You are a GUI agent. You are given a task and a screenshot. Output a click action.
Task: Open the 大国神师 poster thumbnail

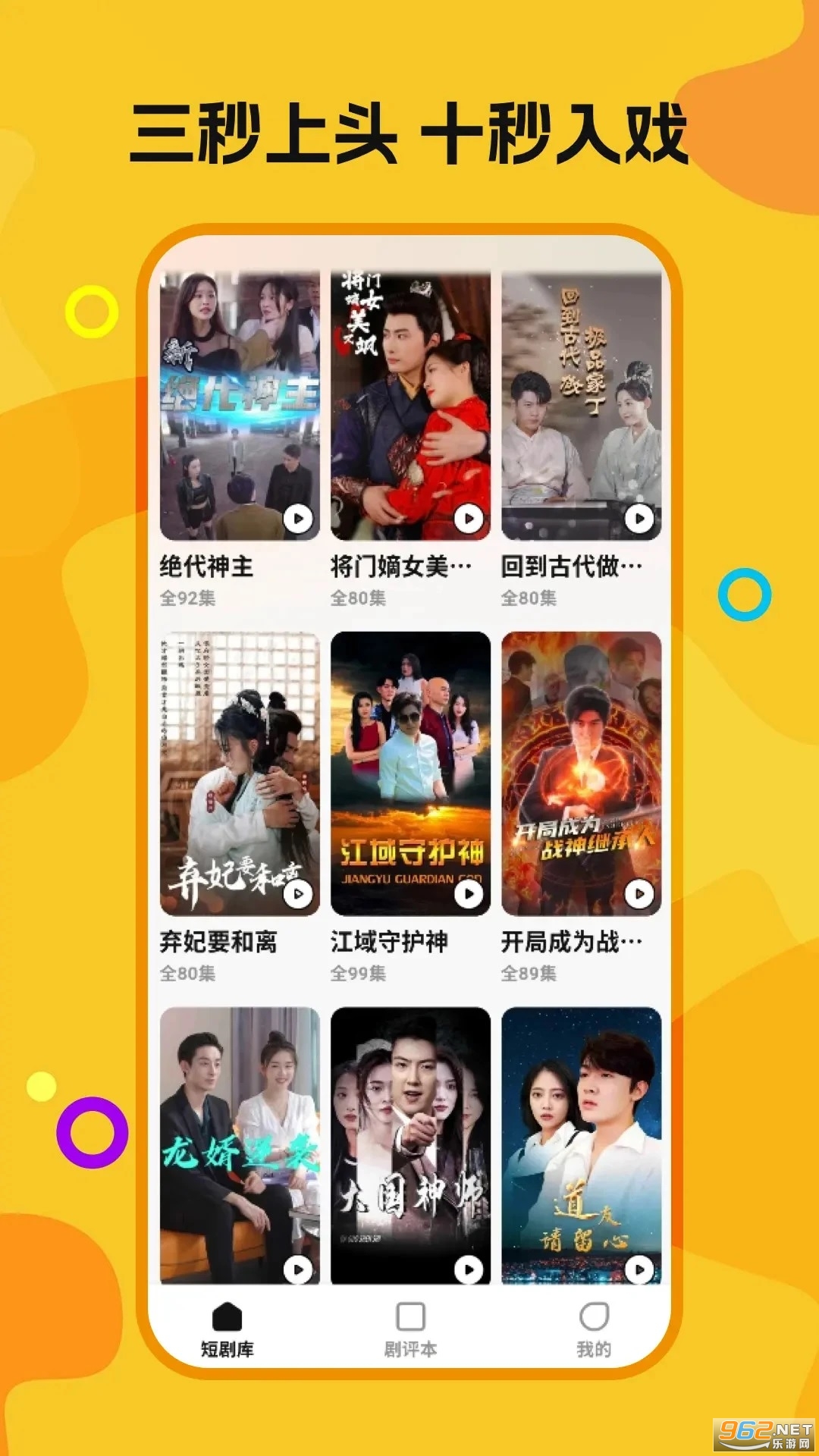pos(409,1137)
